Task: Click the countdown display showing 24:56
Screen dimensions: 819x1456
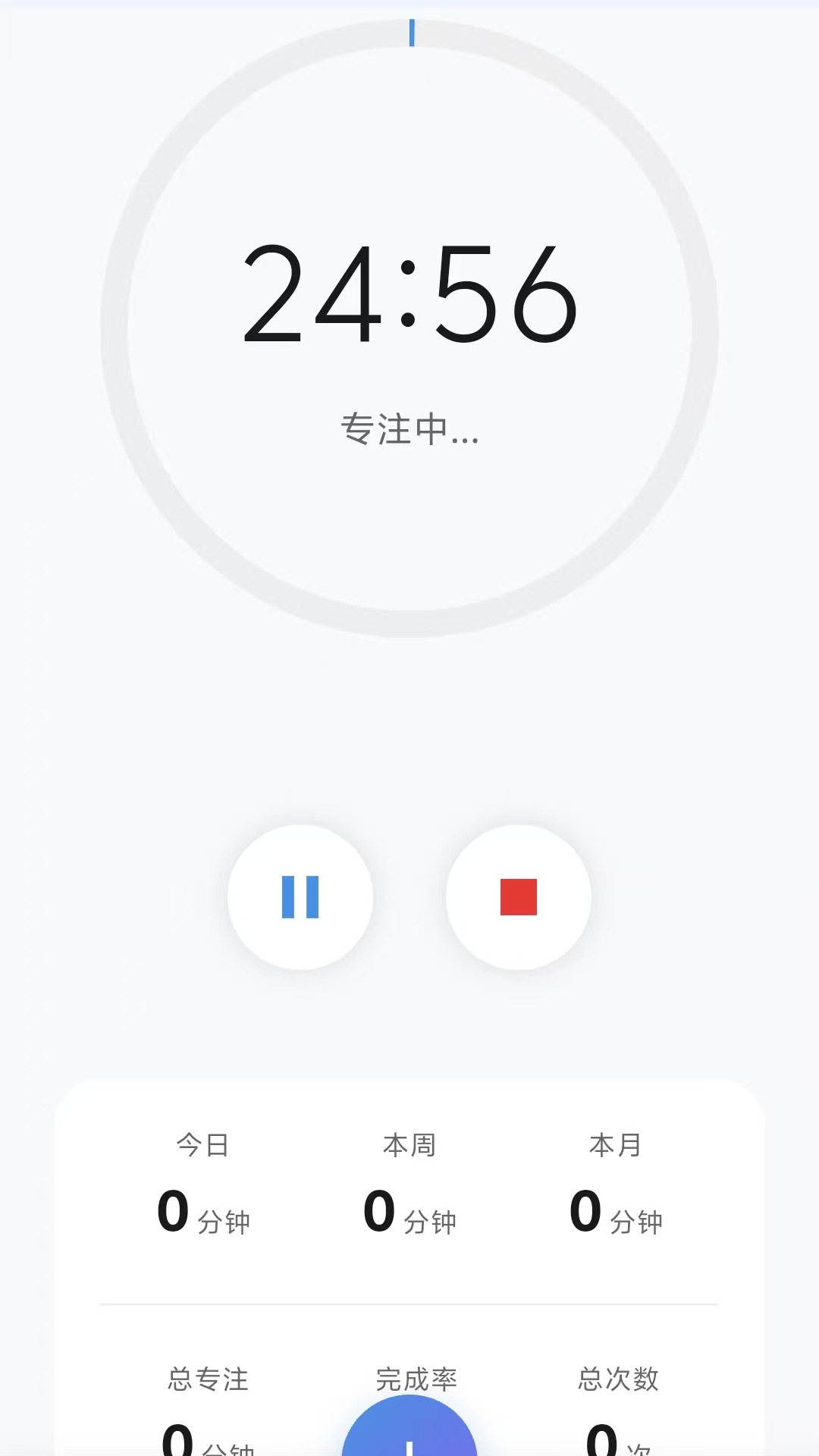Action: (409, 296)
